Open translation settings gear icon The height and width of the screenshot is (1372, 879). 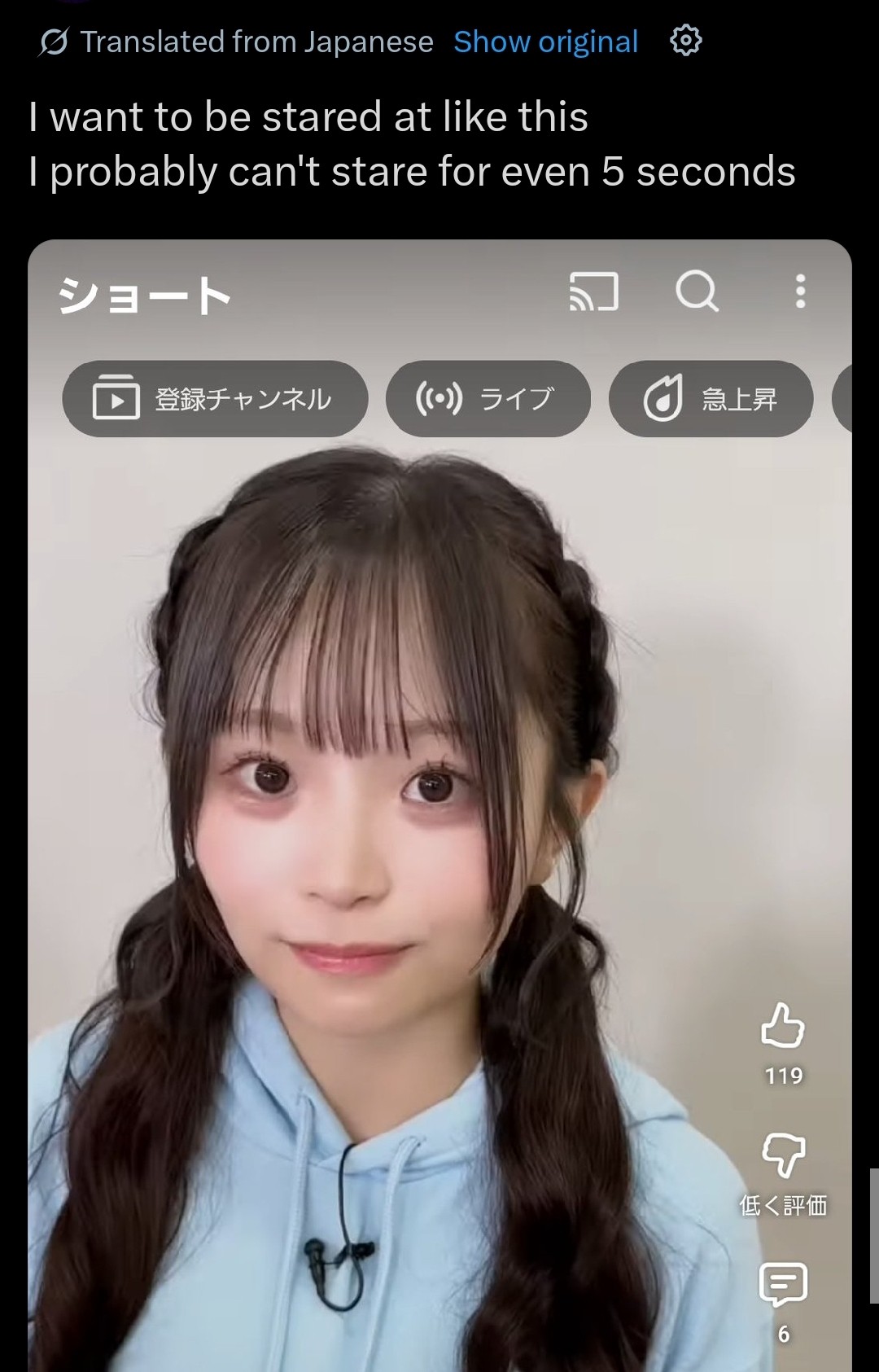point(685,40)
